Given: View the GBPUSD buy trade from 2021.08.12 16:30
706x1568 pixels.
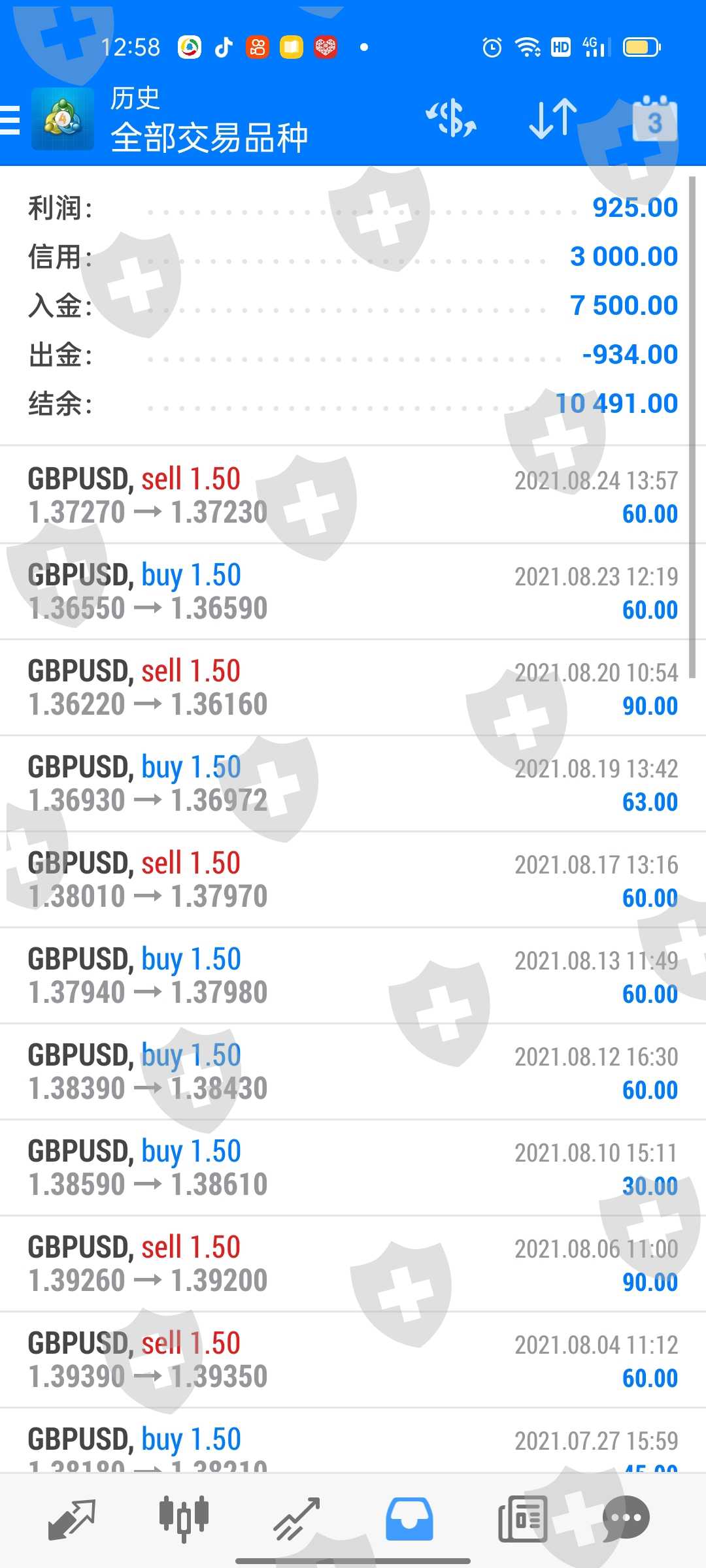Looking at the screenshot, I should [x=353, y=1071].
